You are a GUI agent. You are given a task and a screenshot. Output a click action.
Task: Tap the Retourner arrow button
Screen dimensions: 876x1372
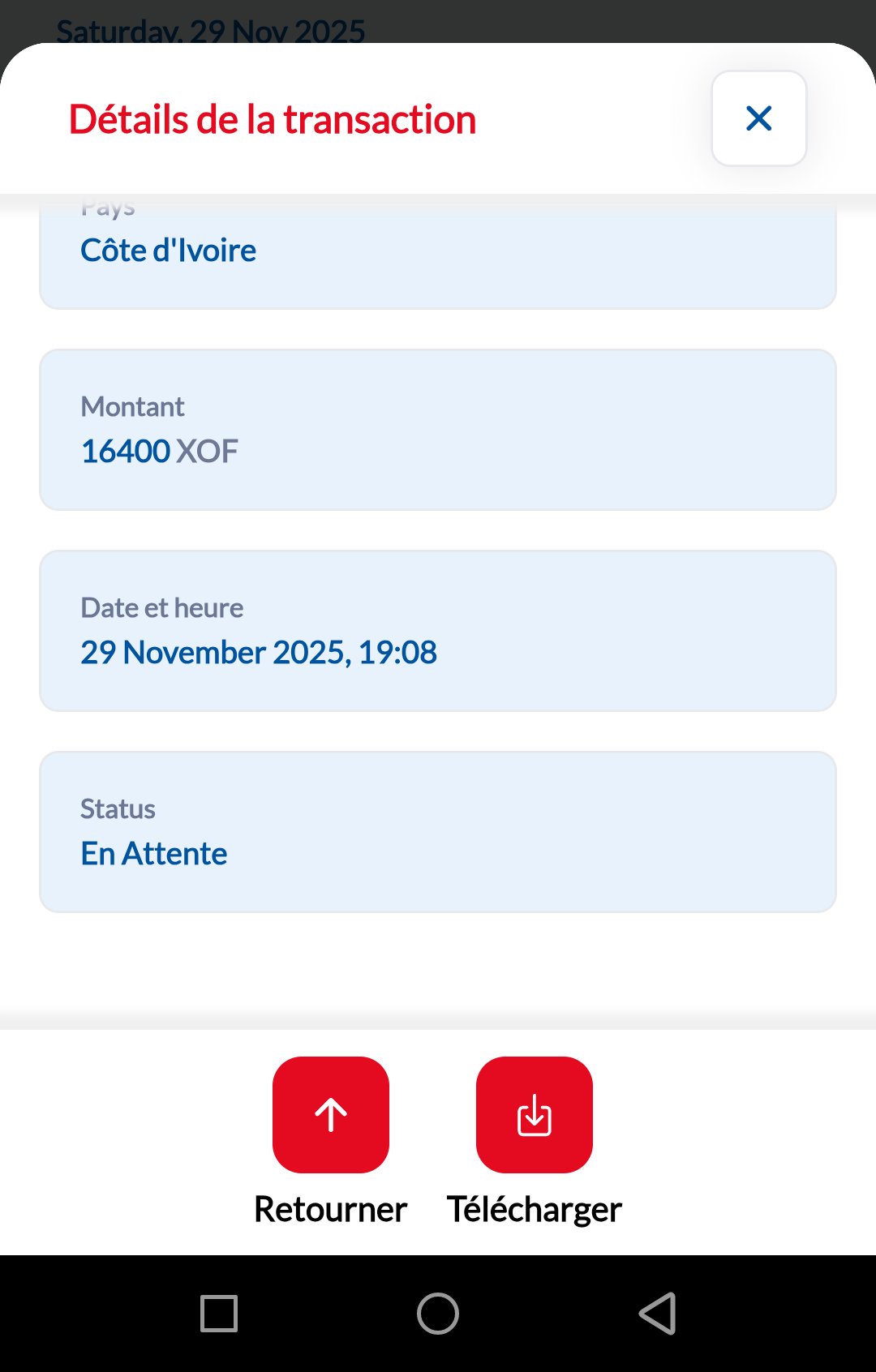(331, 1114)
